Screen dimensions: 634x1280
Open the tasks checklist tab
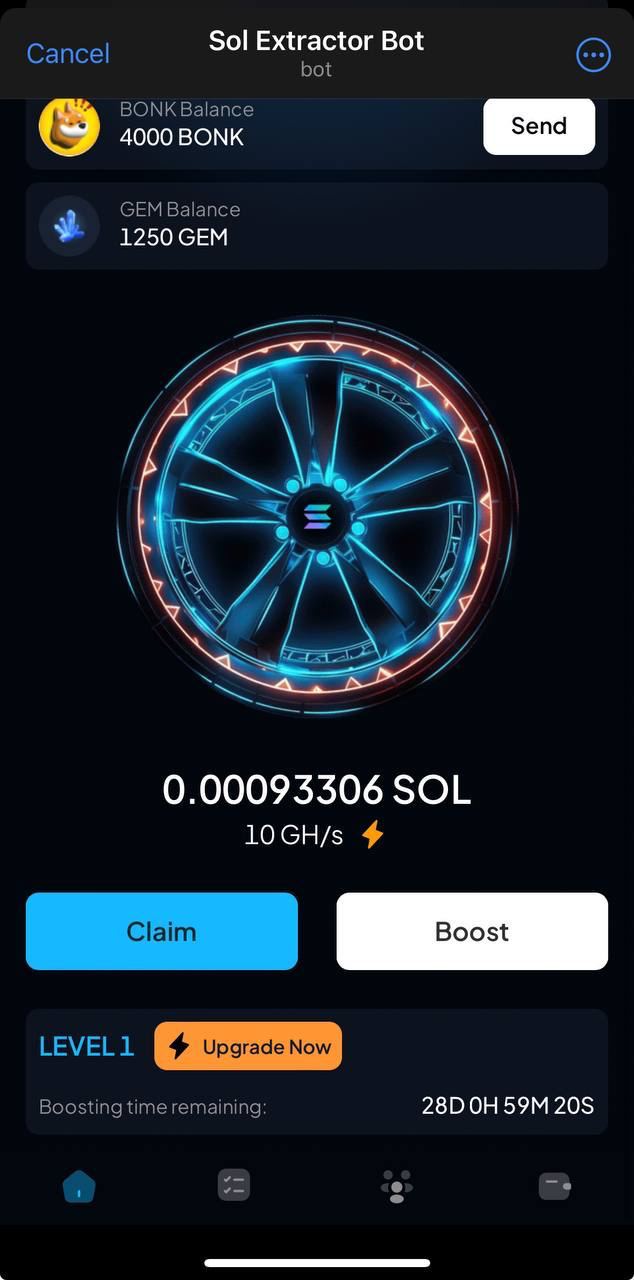pyautogui.click(x=234, y=1186)
